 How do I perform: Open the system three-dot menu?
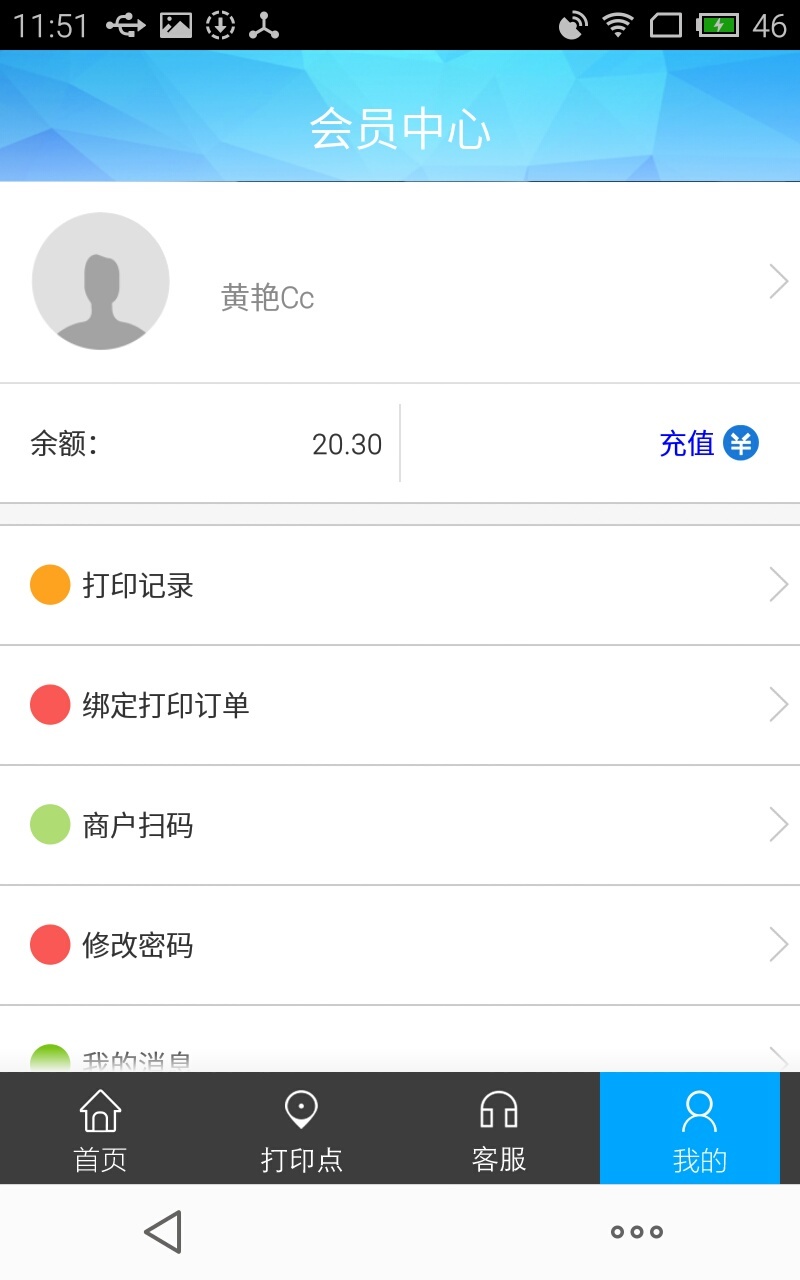tap(637, 1232)
